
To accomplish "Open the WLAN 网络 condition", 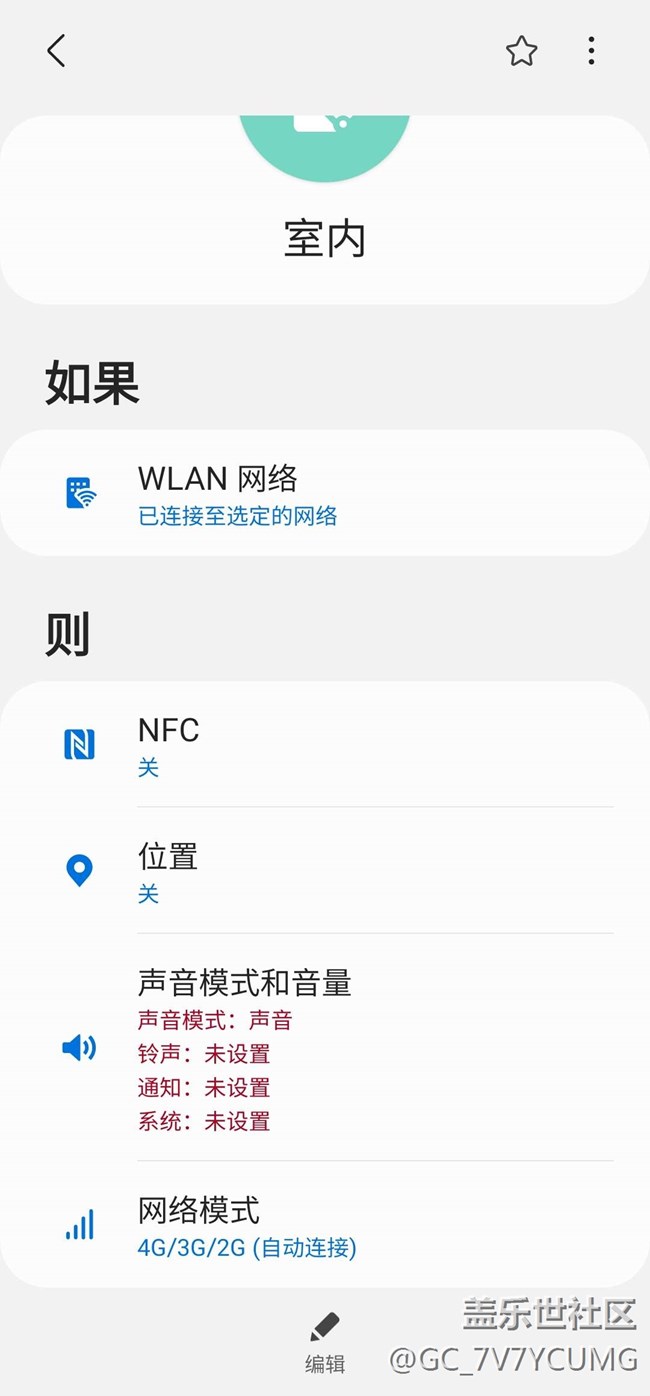I will click(x=325, y=493).
